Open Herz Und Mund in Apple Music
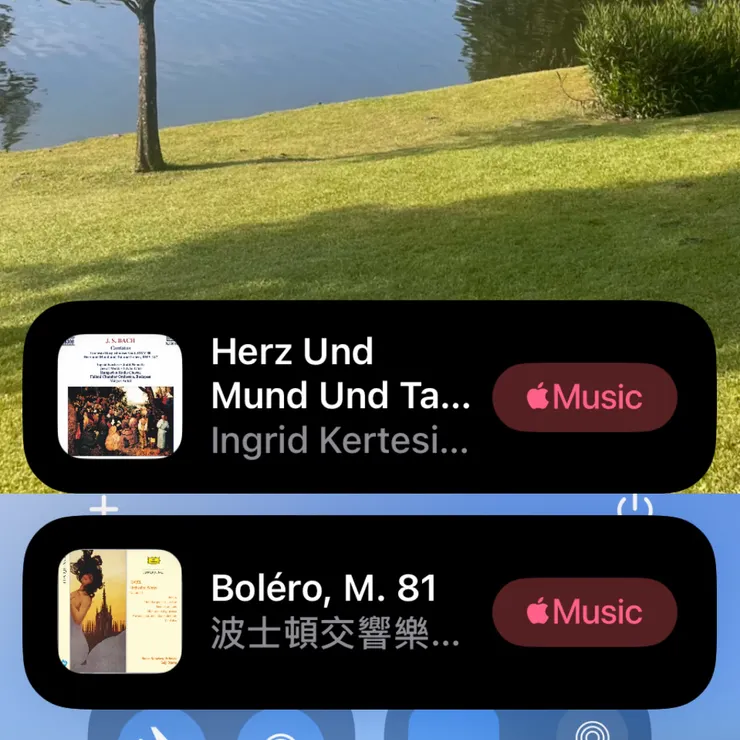Image resolution: width=740 pixels, height=740 pixels. coord(585,397)
